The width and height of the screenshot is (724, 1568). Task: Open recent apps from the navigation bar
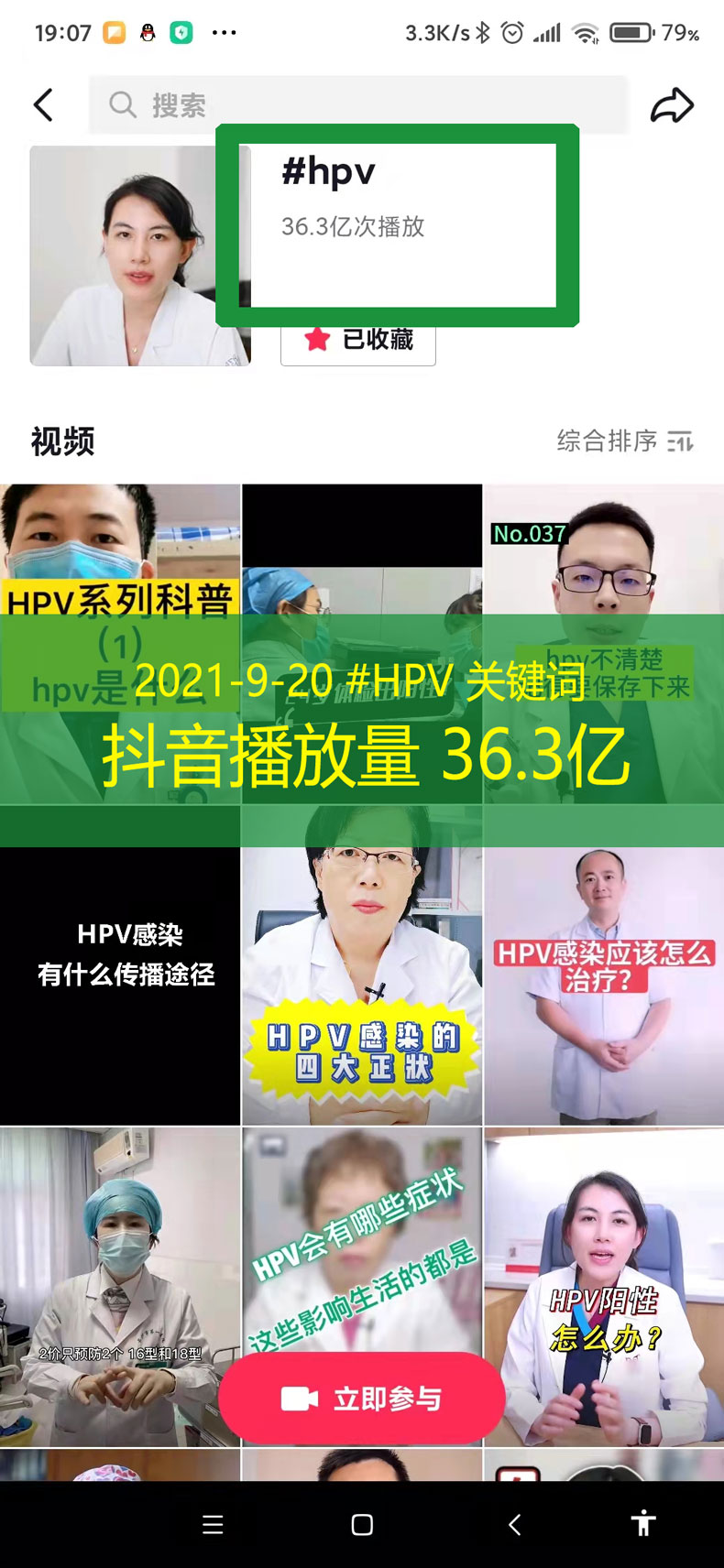coord(213,1525)
